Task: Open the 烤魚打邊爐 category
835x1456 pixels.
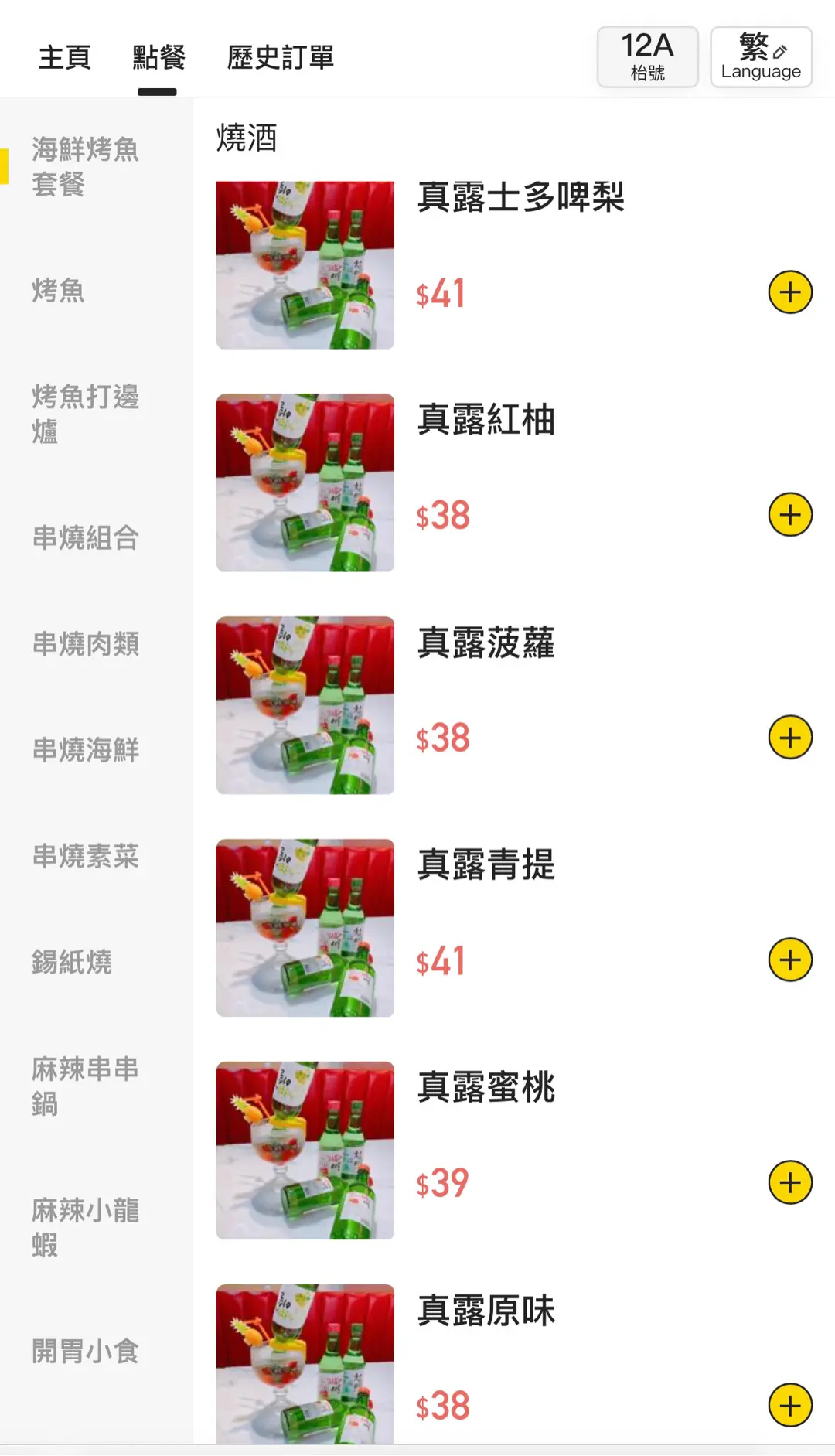Action: [85, 414]
